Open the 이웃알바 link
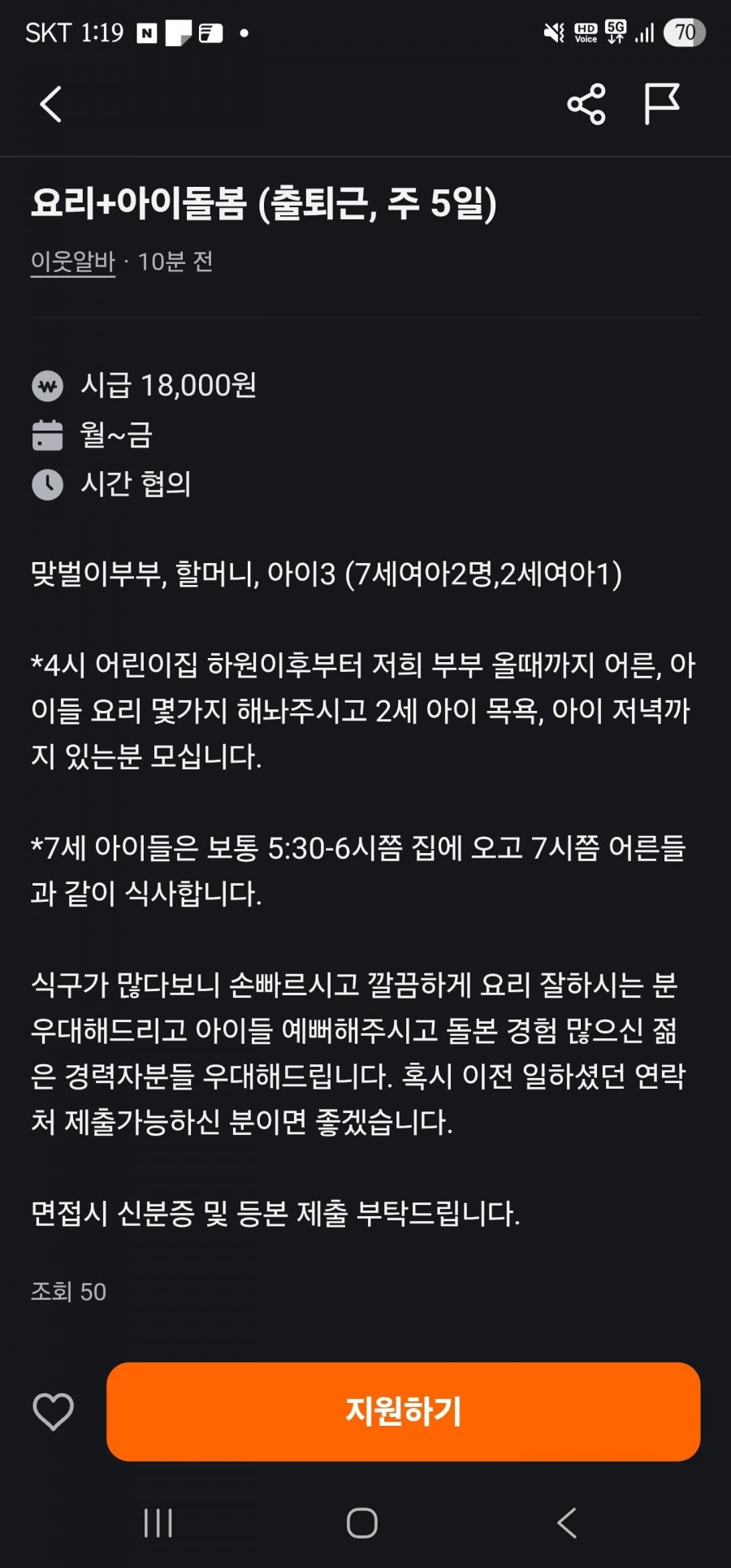The height and width of the screenshot is (1568, 731). pyautogui.click(x=73, y=262)
